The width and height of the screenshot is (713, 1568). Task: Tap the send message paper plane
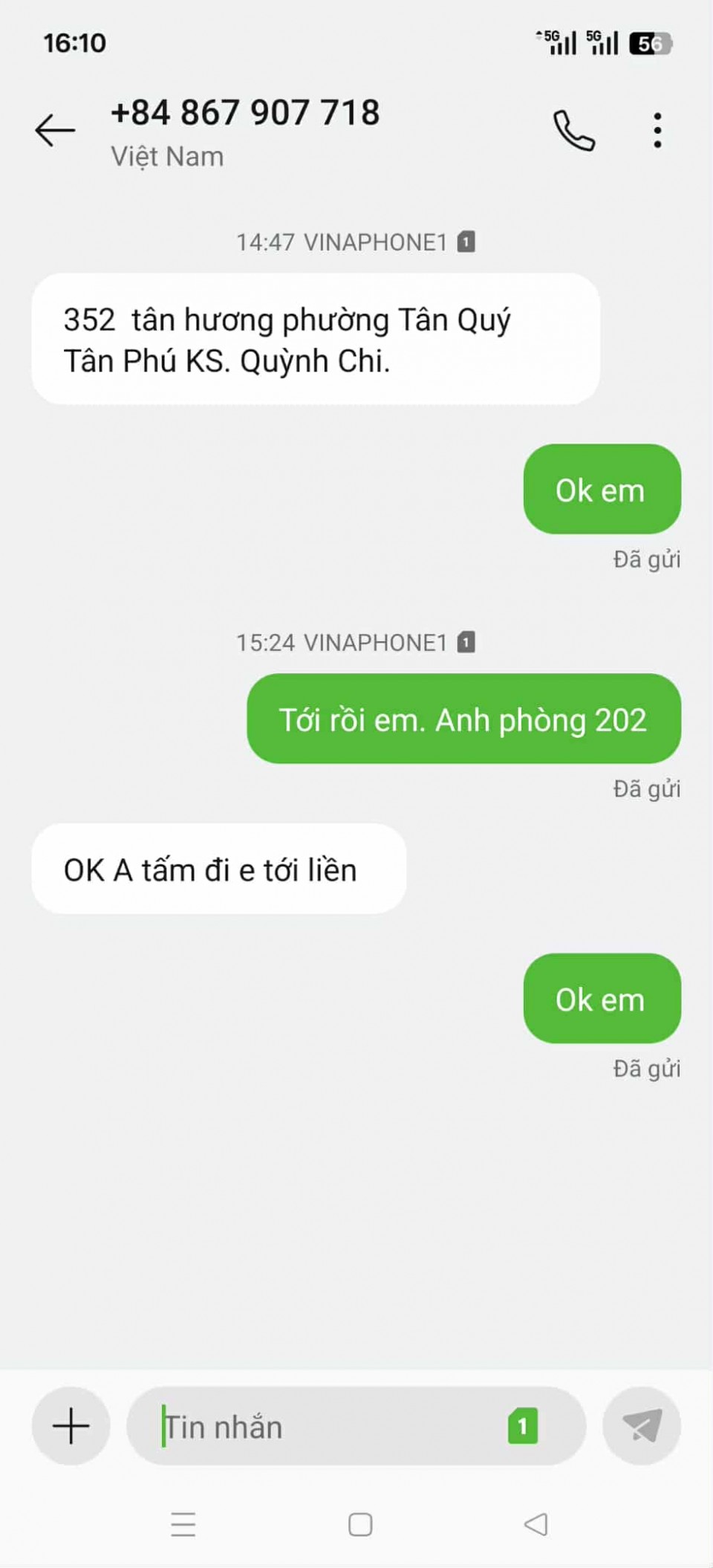pos(642,1425)
